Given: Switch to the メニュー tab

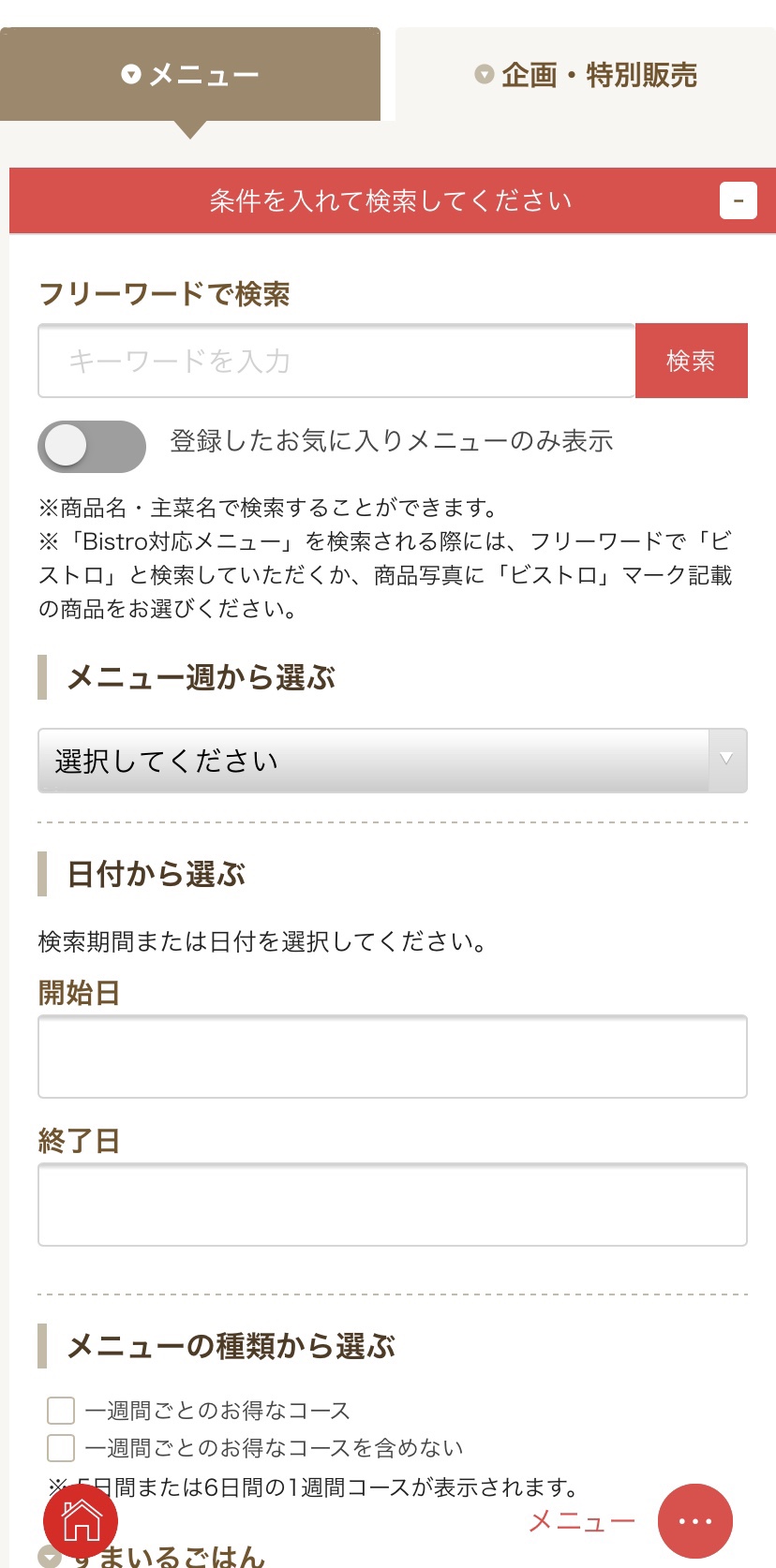Looking at the screenshot, I should pos(190,74).
